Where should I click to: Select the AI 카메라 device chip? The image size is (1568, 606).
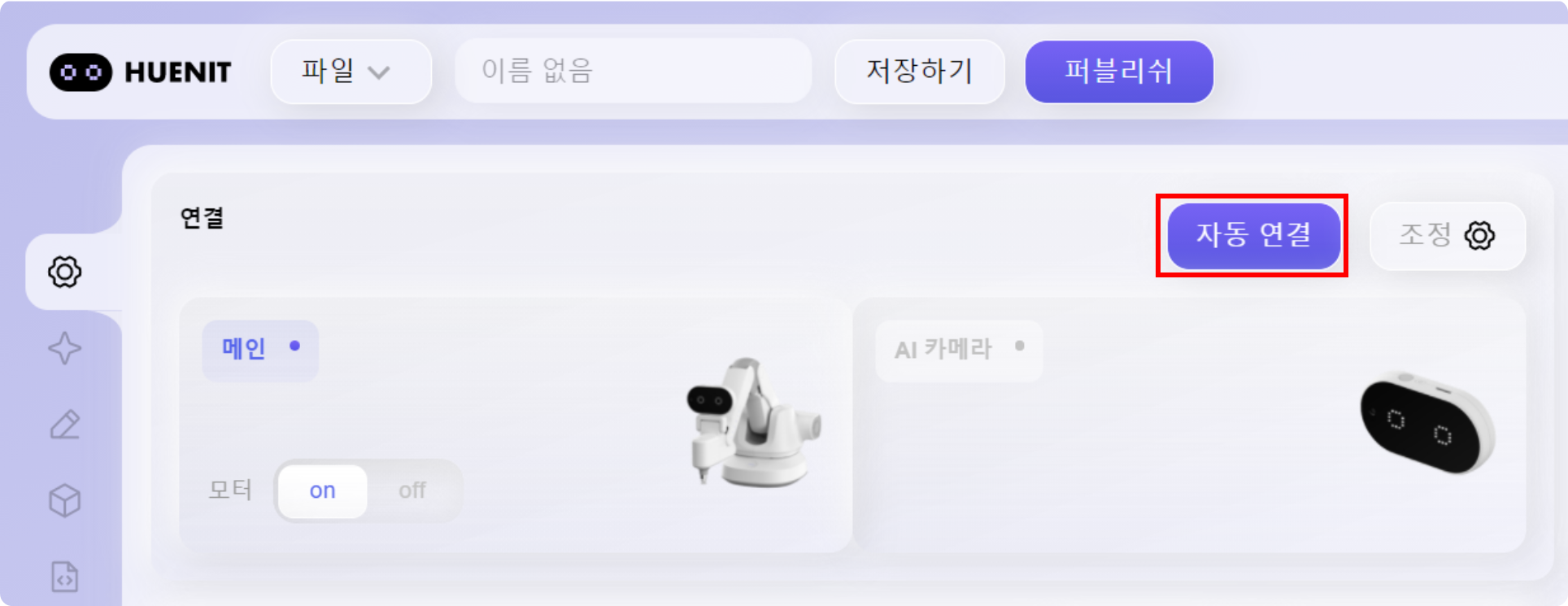(x=958, y=350)
